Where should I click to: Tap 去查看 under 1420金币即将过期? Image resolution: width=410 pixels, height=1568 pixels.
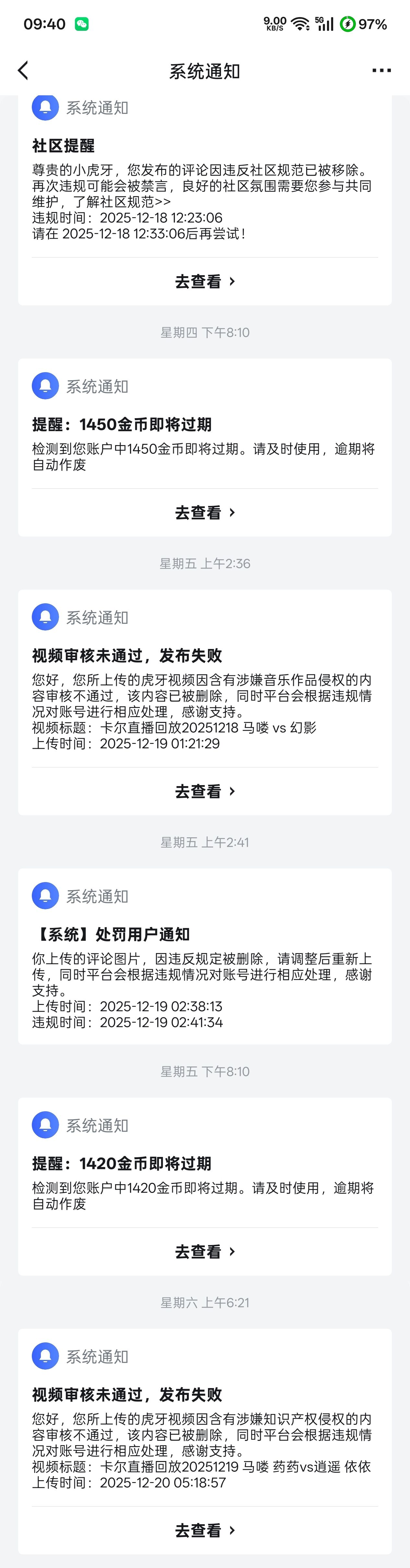tap(205, 1252)
